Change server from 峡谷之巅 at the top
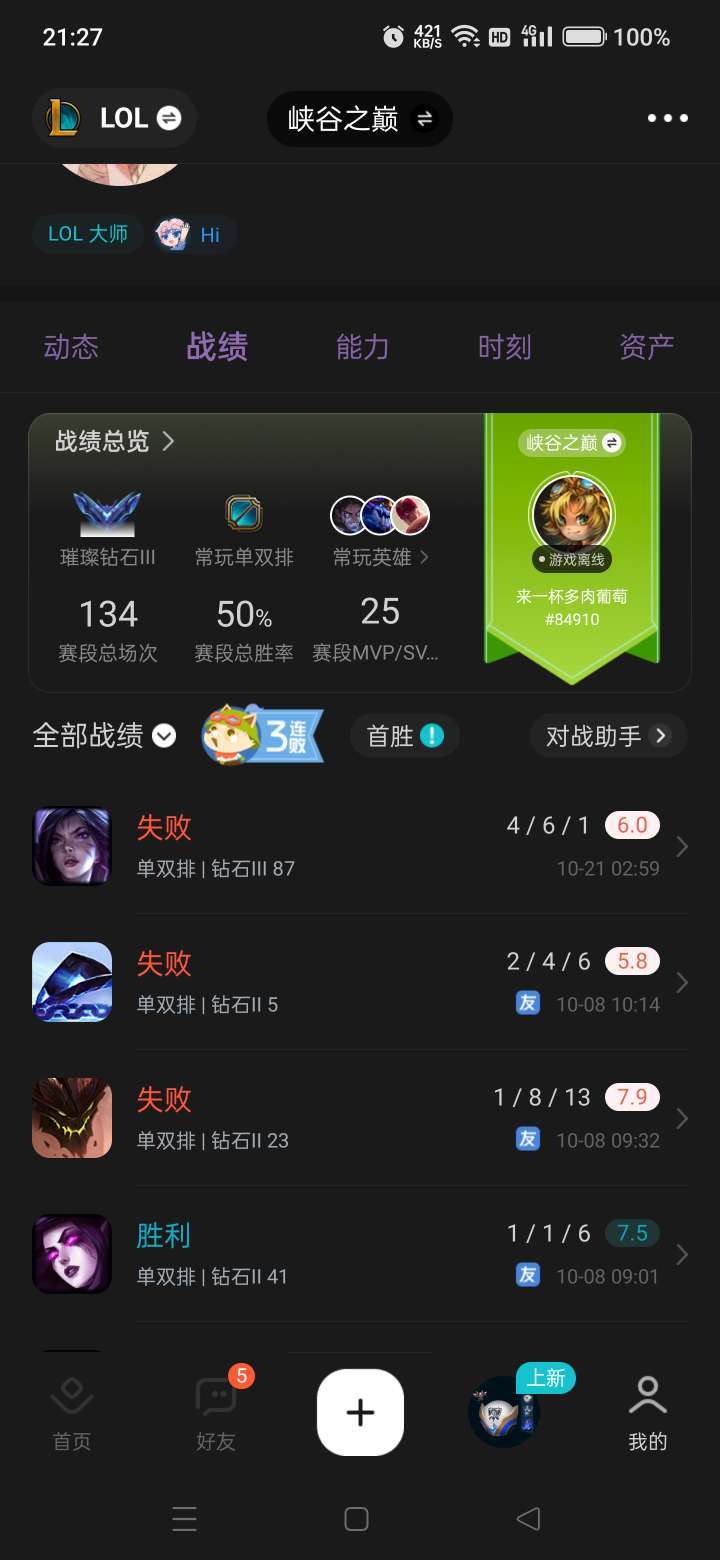 (x=360, y=120)
